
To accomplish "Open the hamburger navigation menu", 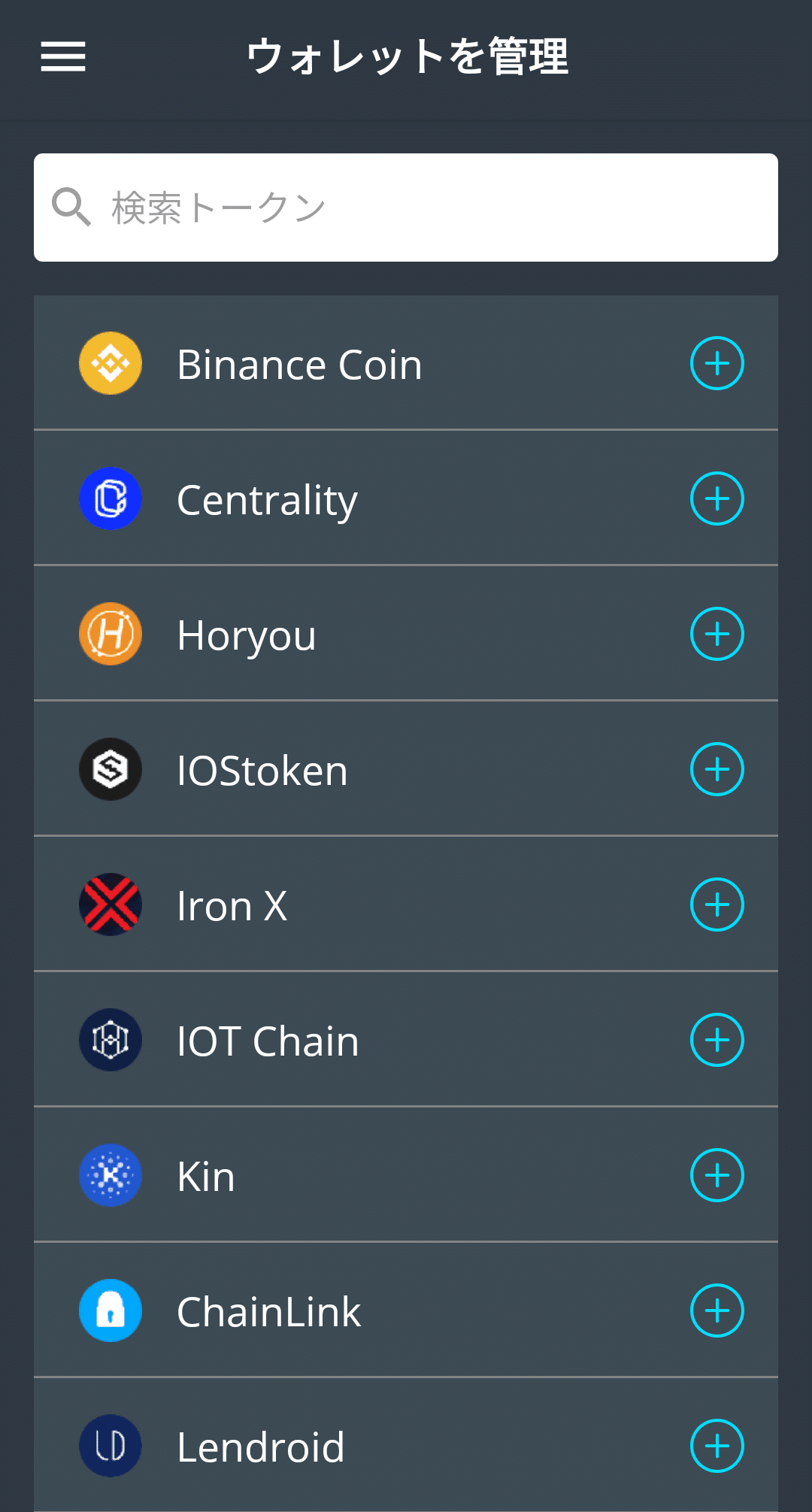I will [63, 56].
